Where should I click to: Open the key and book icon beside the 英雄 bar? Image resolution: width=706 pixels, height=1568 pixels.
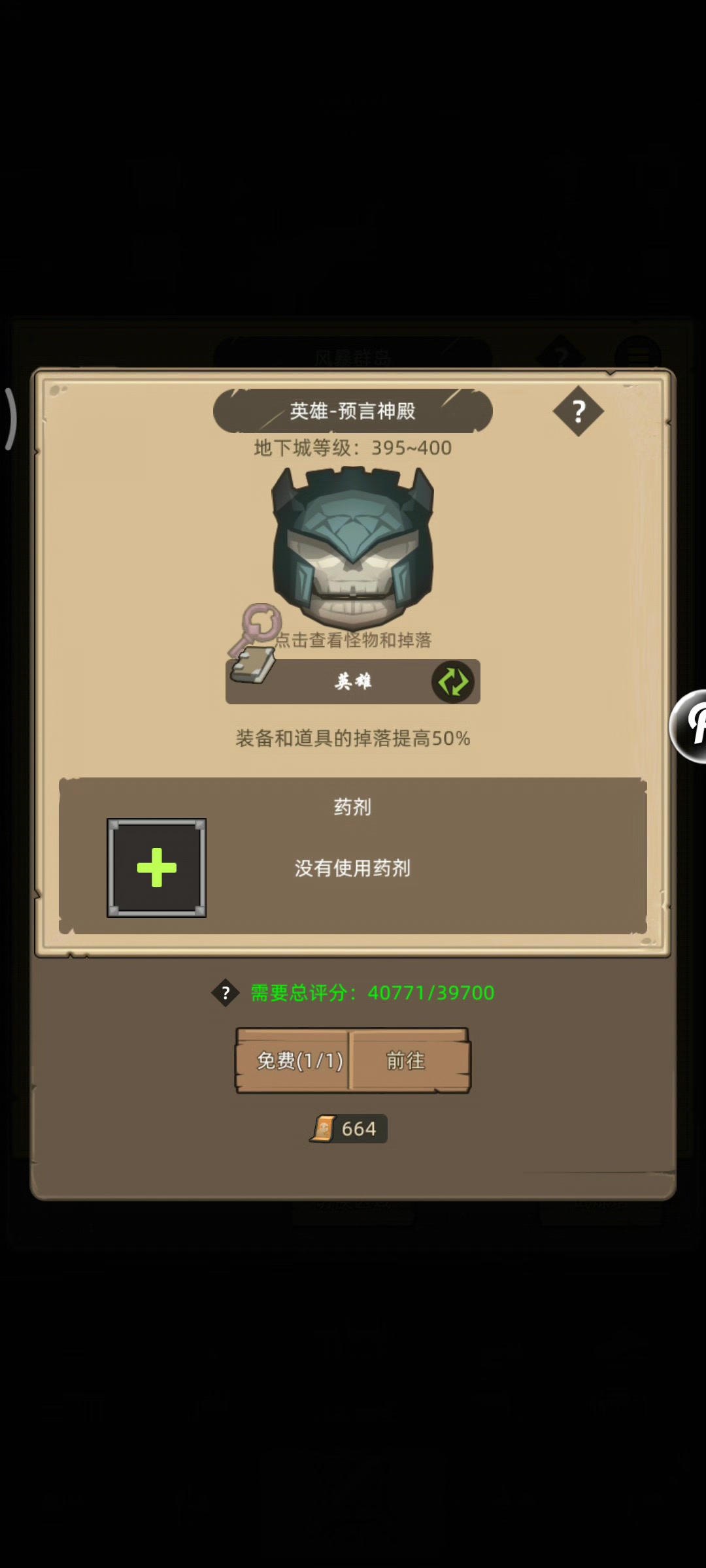254,644
